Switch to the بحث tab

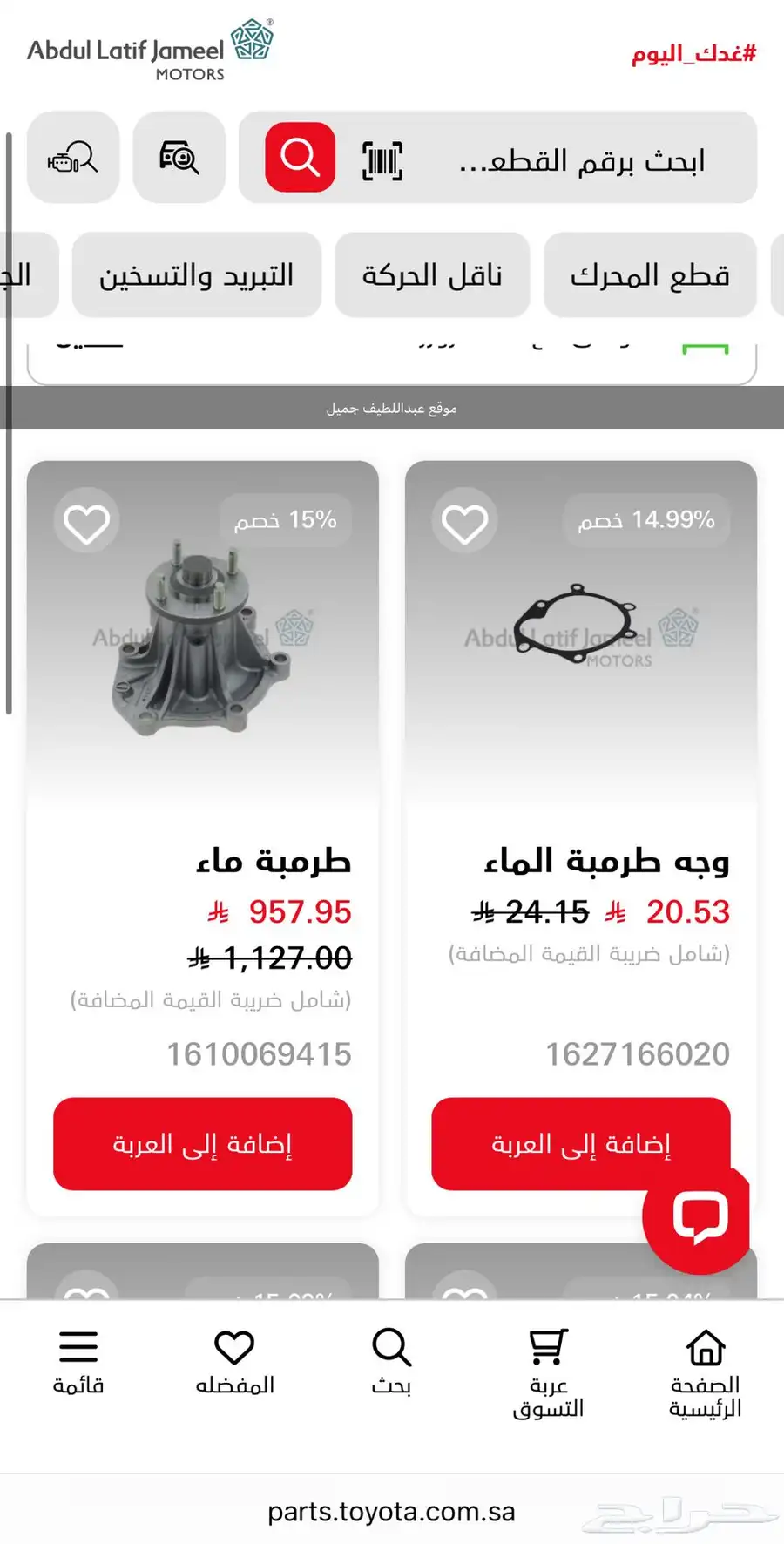(x=391, y=1361)
